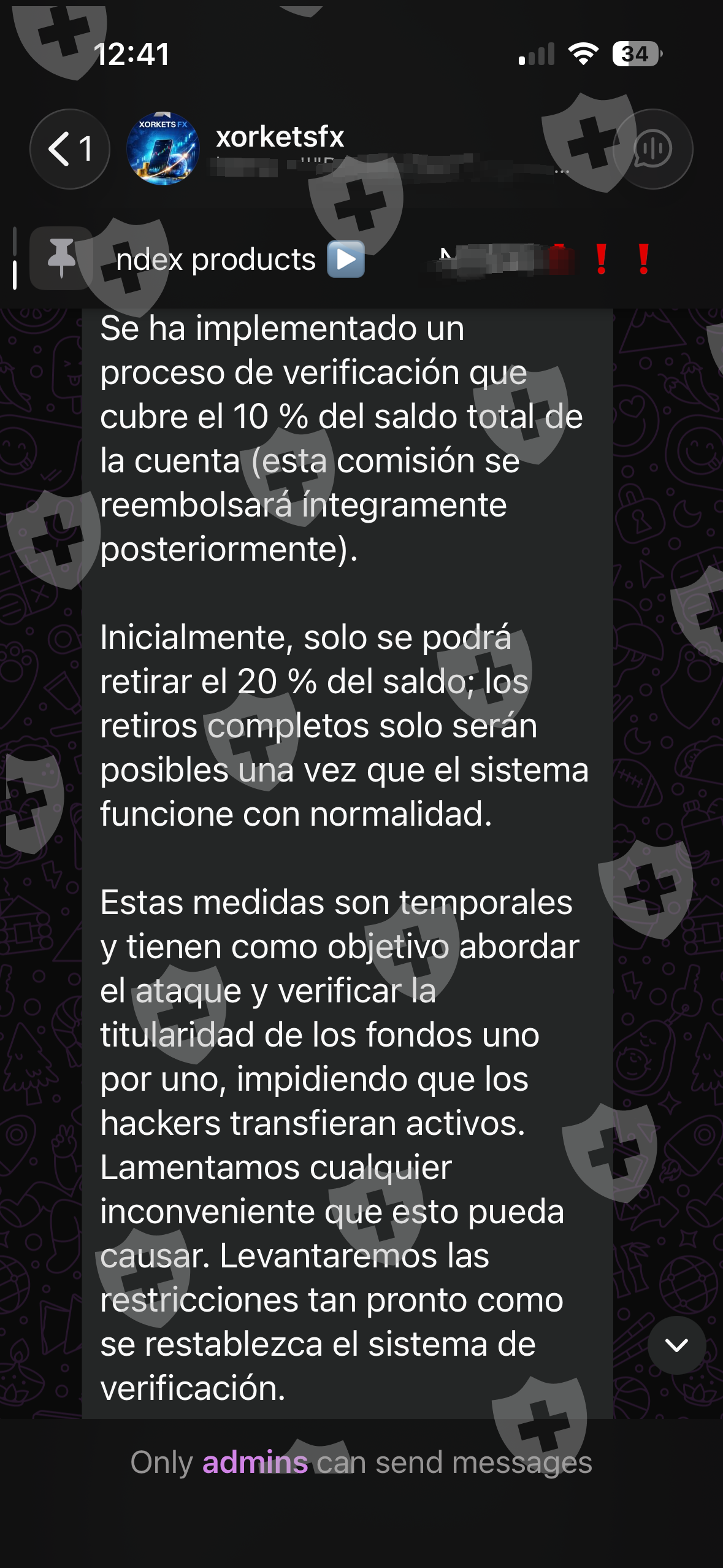The width and height of the screenshot is (723, 1568).
Task: Open the voice chat icon
Action: tap(652, 149)
